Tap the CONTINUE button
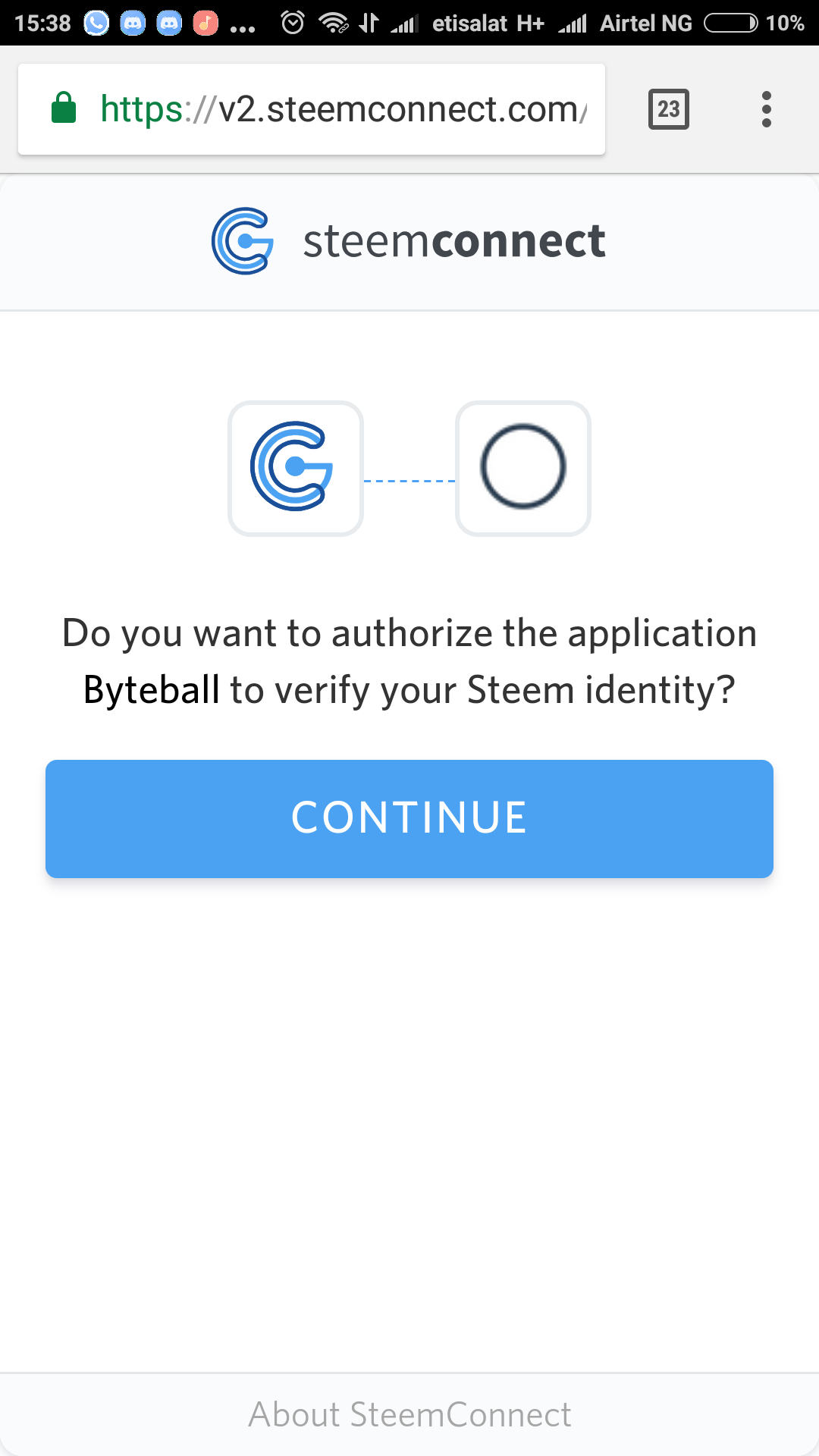 [x=409, y=818]
